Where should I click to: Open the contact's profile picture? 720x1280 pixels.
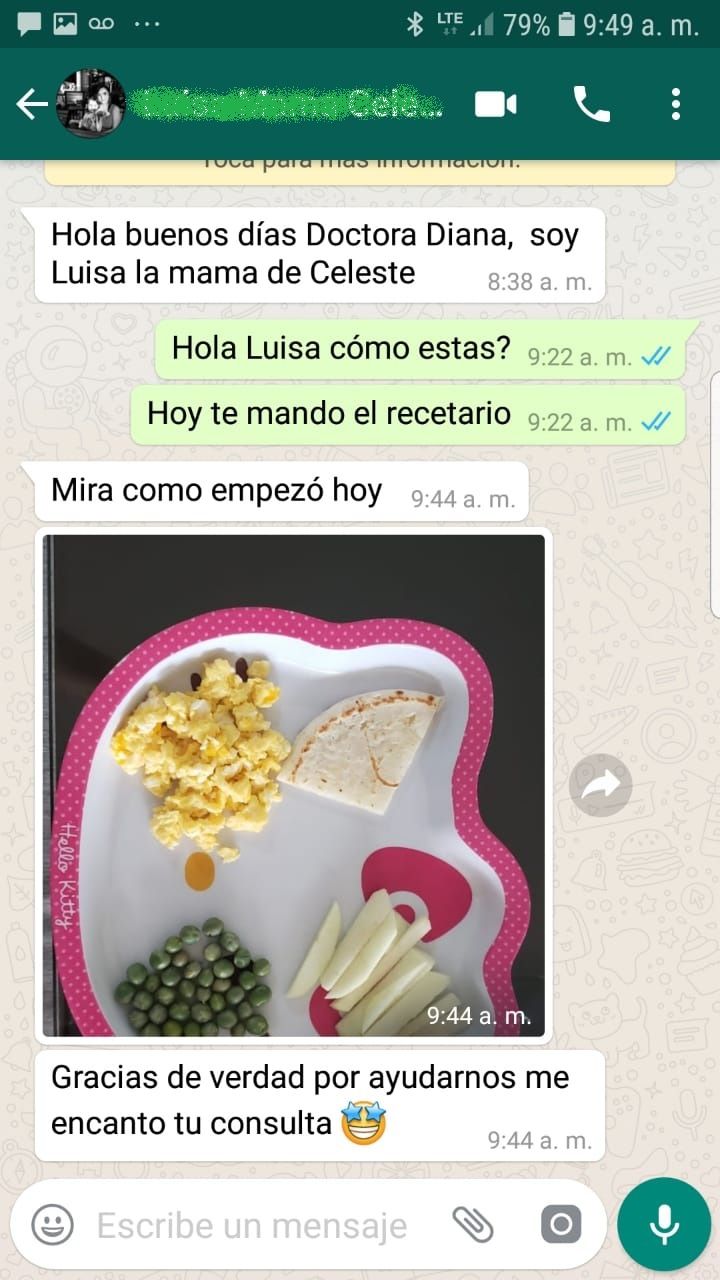click(x=90, y=104)
